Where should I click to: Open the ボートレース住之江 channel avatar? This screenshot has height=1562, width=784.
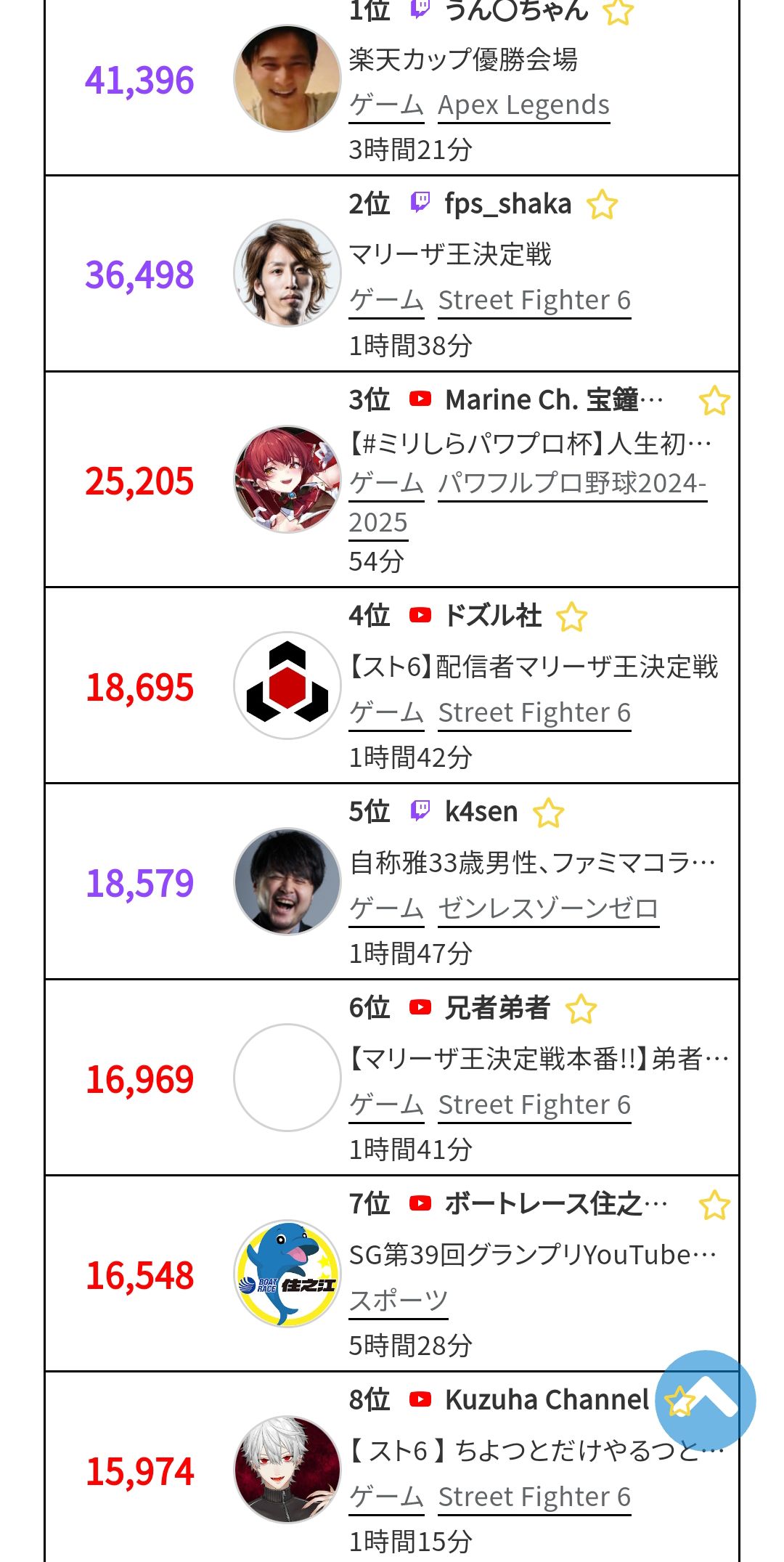tap(287, 1274)
